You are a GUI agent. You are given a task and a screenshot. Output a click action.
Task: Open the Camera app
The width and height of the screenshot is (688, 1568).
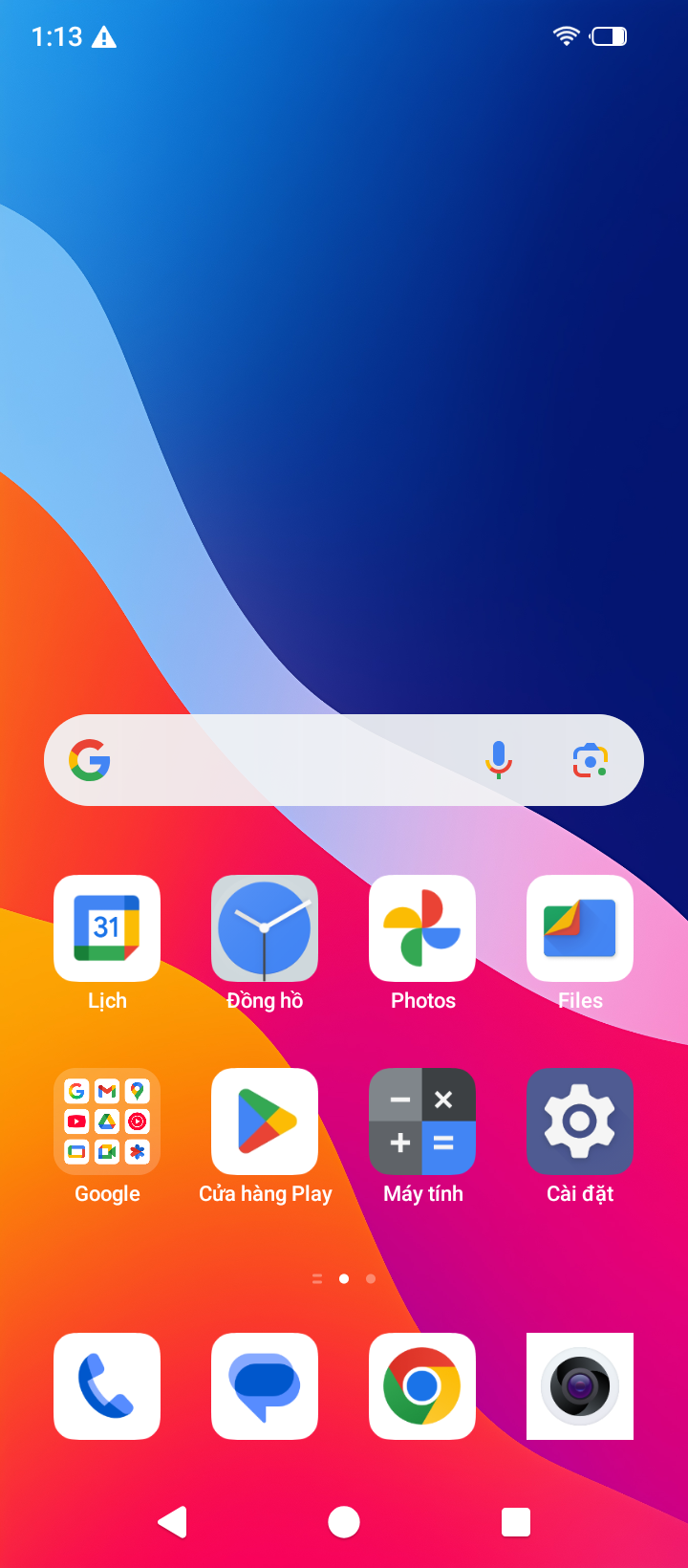coord(580,1386)
